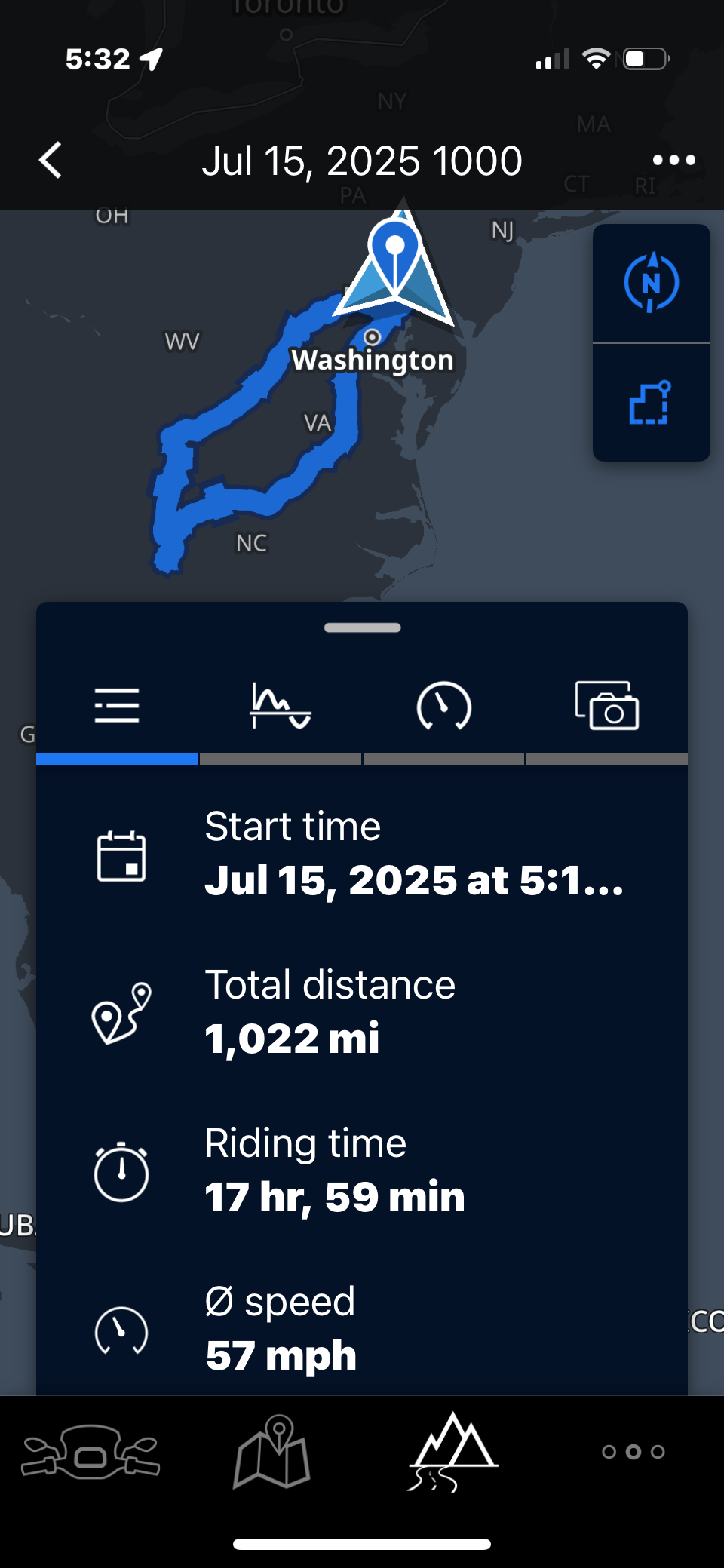Tap the sheet's grabber handle
The image size is (724, 1568).
click(x=363, y=628)
